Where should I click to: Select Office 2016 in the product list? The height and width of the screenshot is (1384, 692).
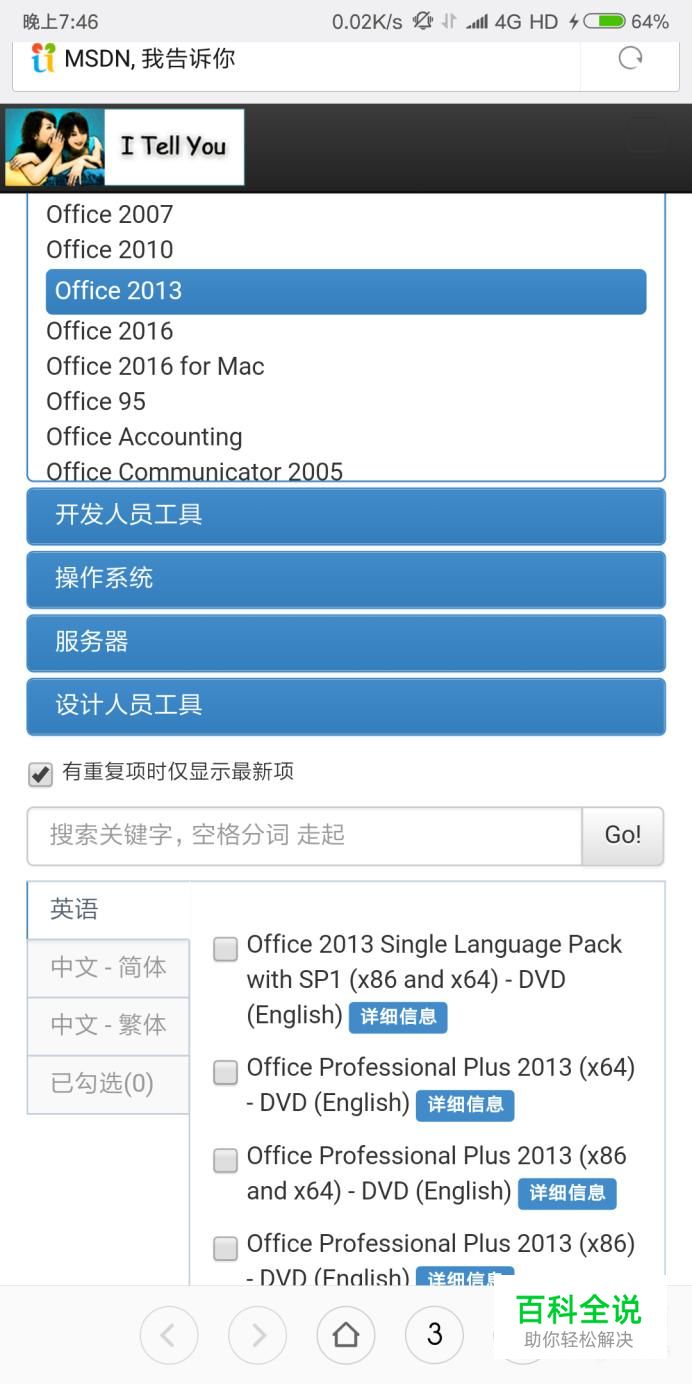click(110, 331)
